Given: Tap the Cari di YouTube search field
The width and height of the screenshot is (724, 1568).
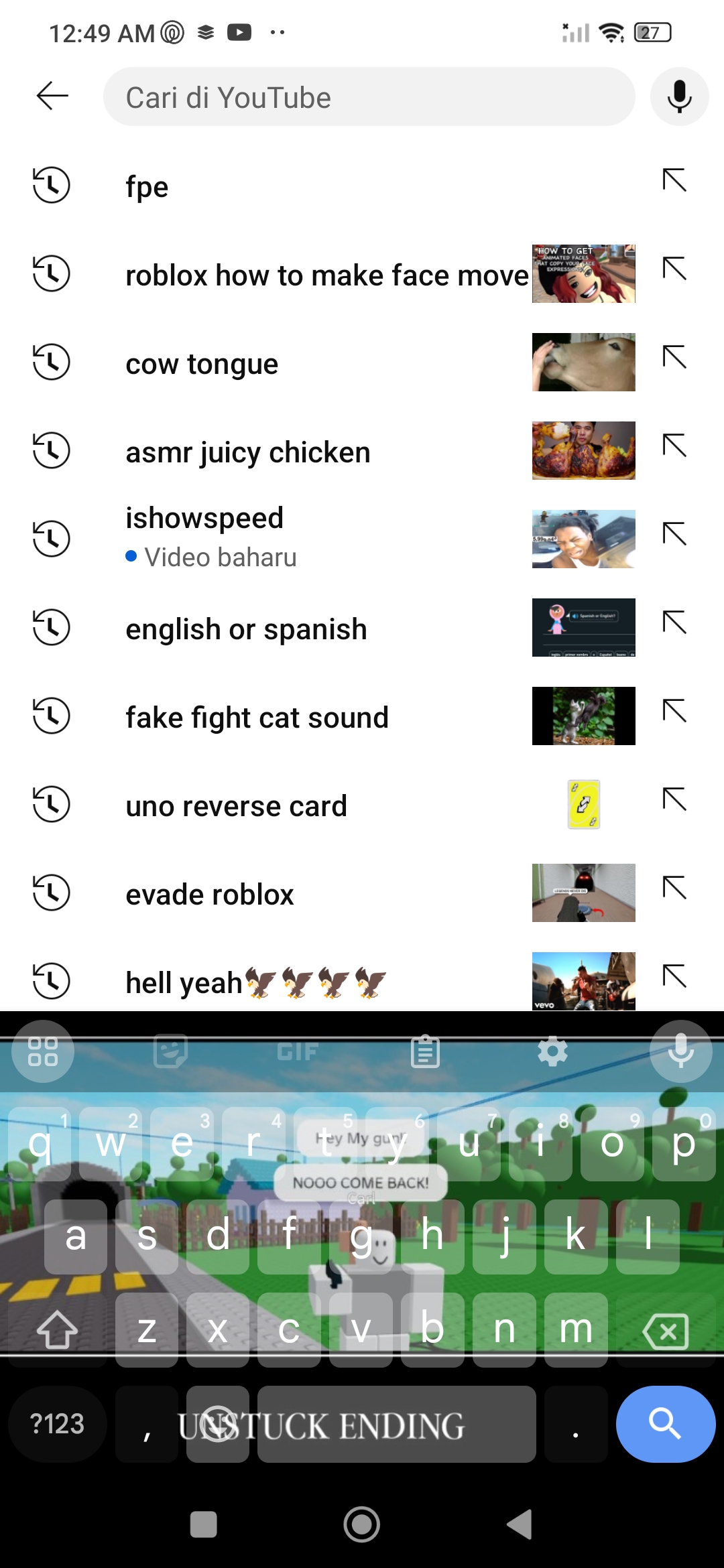Looking at the screenshot, I should (x=369, y=97).
